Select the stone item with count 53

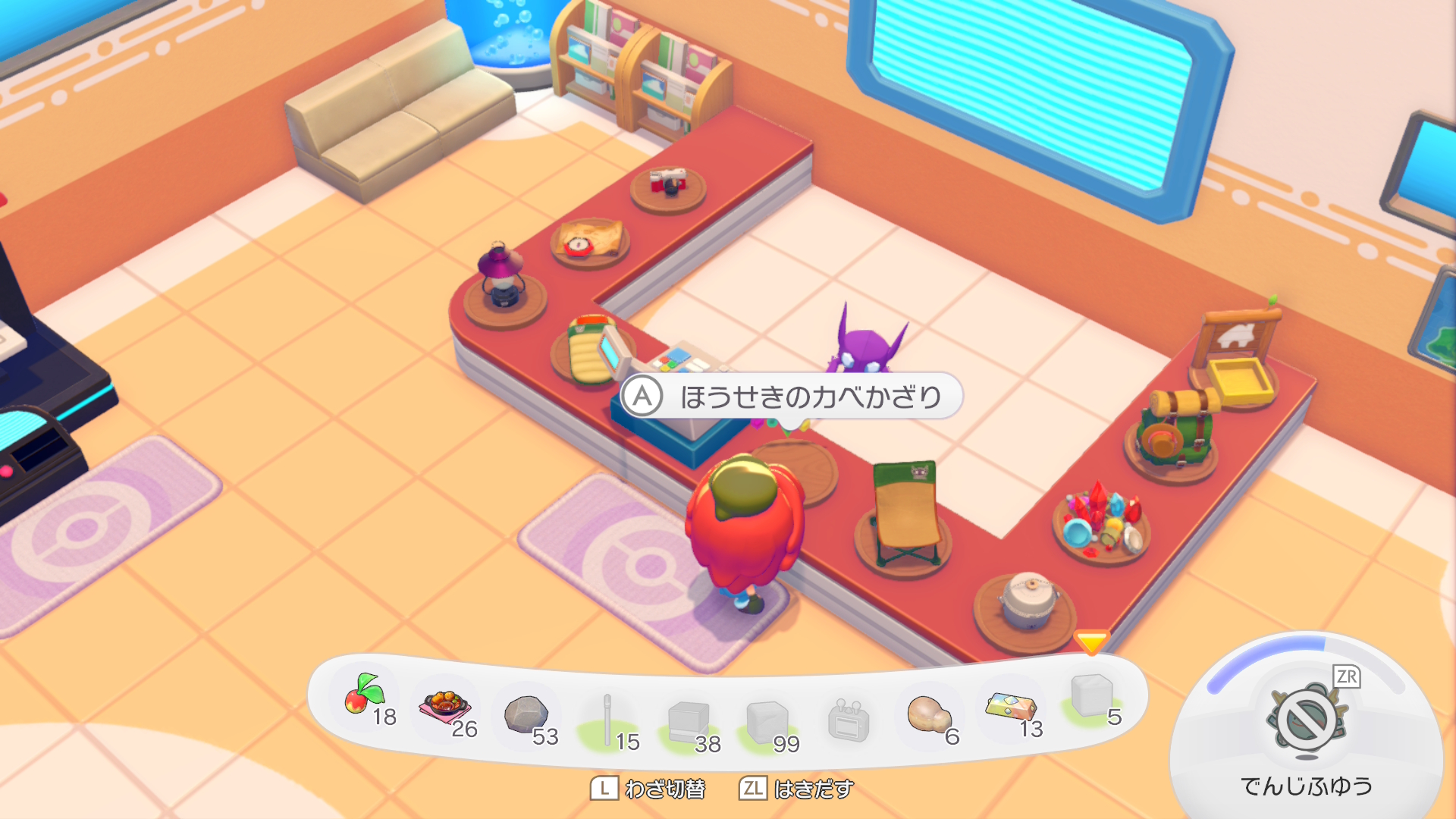click(x=526, y=715)
